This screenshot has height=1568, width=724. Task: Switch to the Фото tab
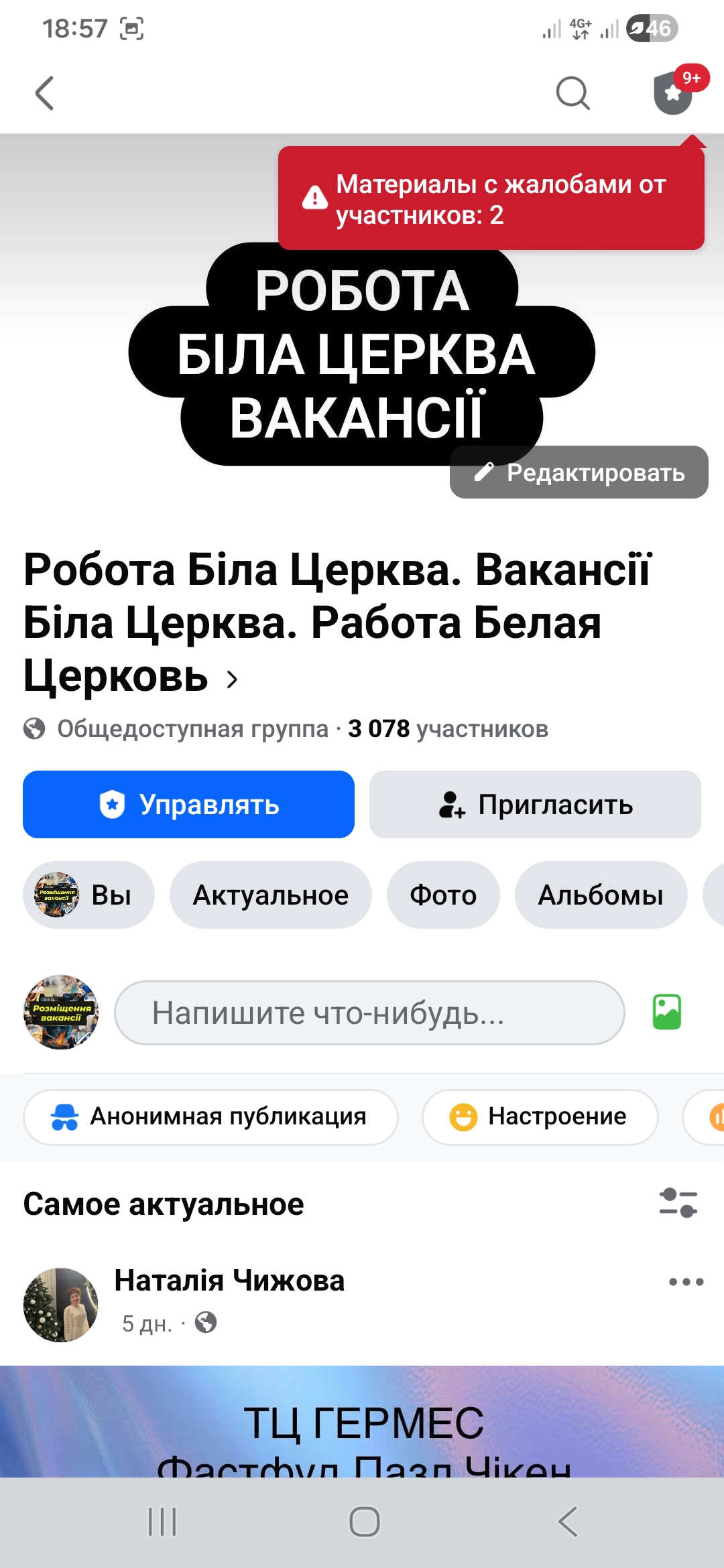(x=443, y=895)
